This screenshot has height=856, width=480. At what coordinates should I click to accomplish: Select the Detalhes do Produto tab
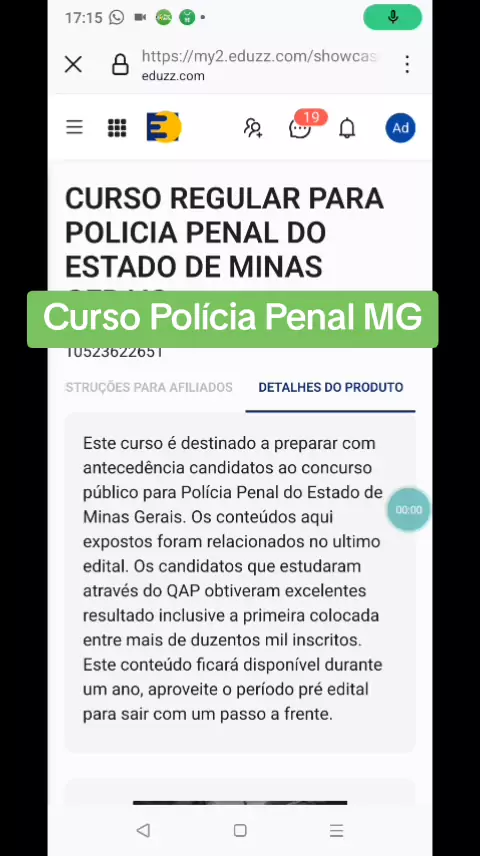coord(330,387)
